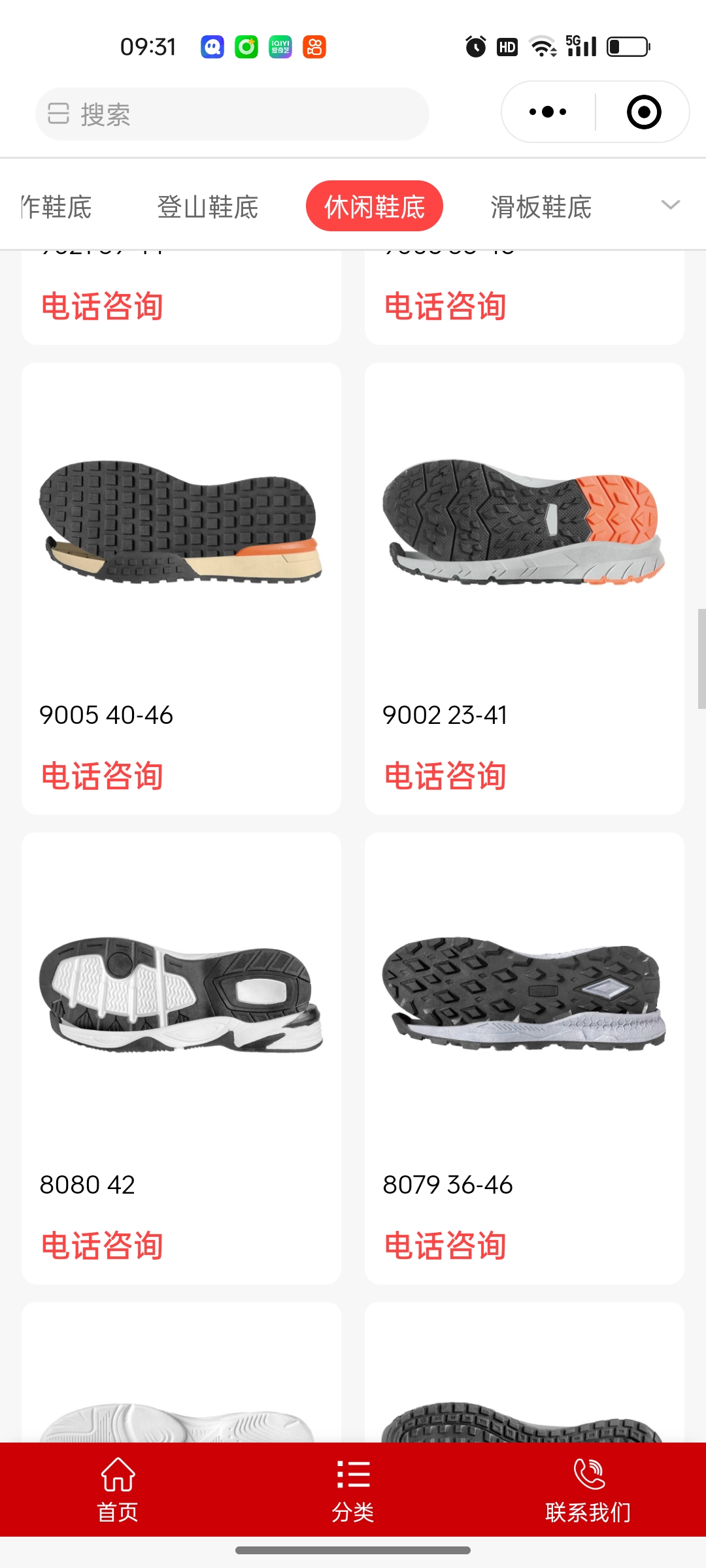Call for inquiry about 8079 36-46
This screenshot has height=1568, width=706.
click(445, 1246)
